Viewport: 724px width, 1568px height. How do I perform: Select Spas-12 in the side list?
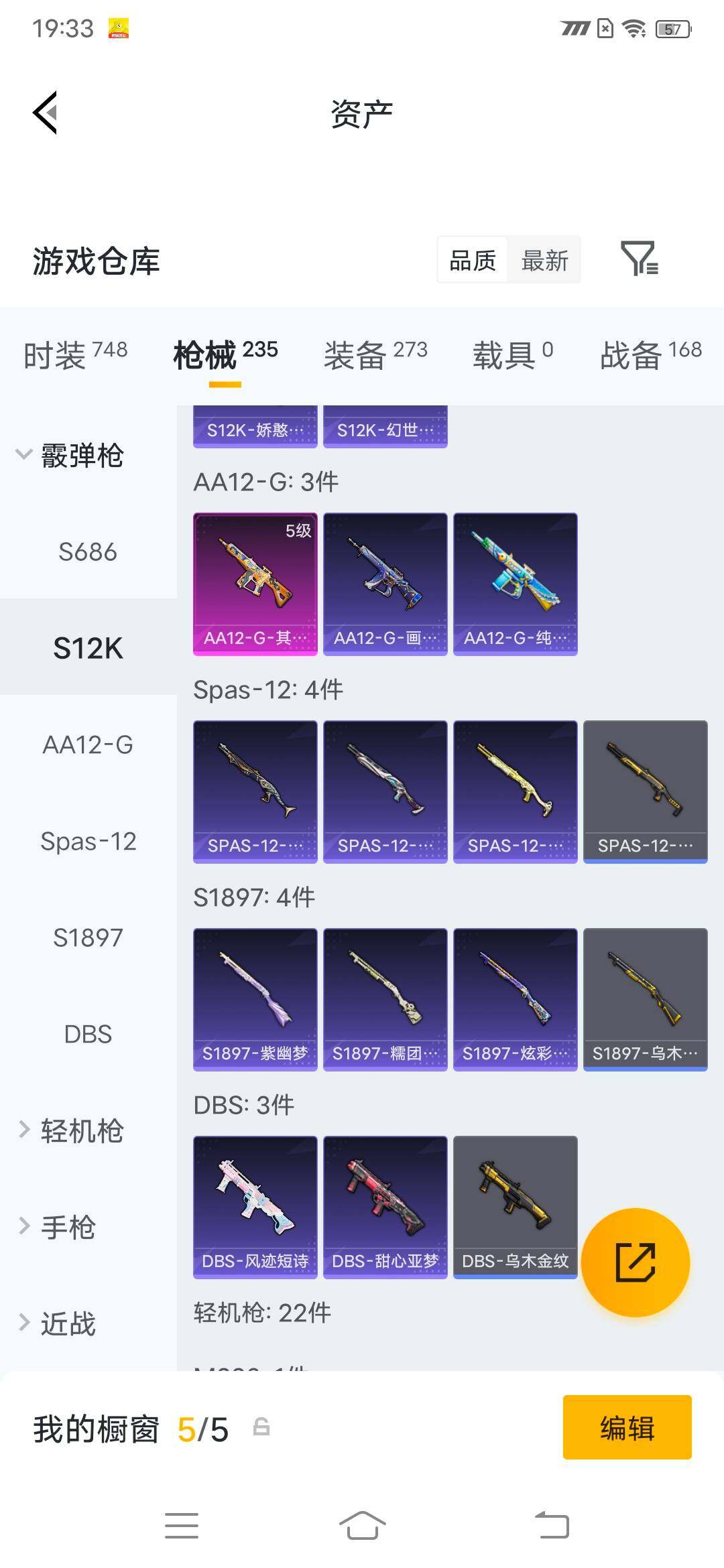pyautogui.click(x=88, y=841)
